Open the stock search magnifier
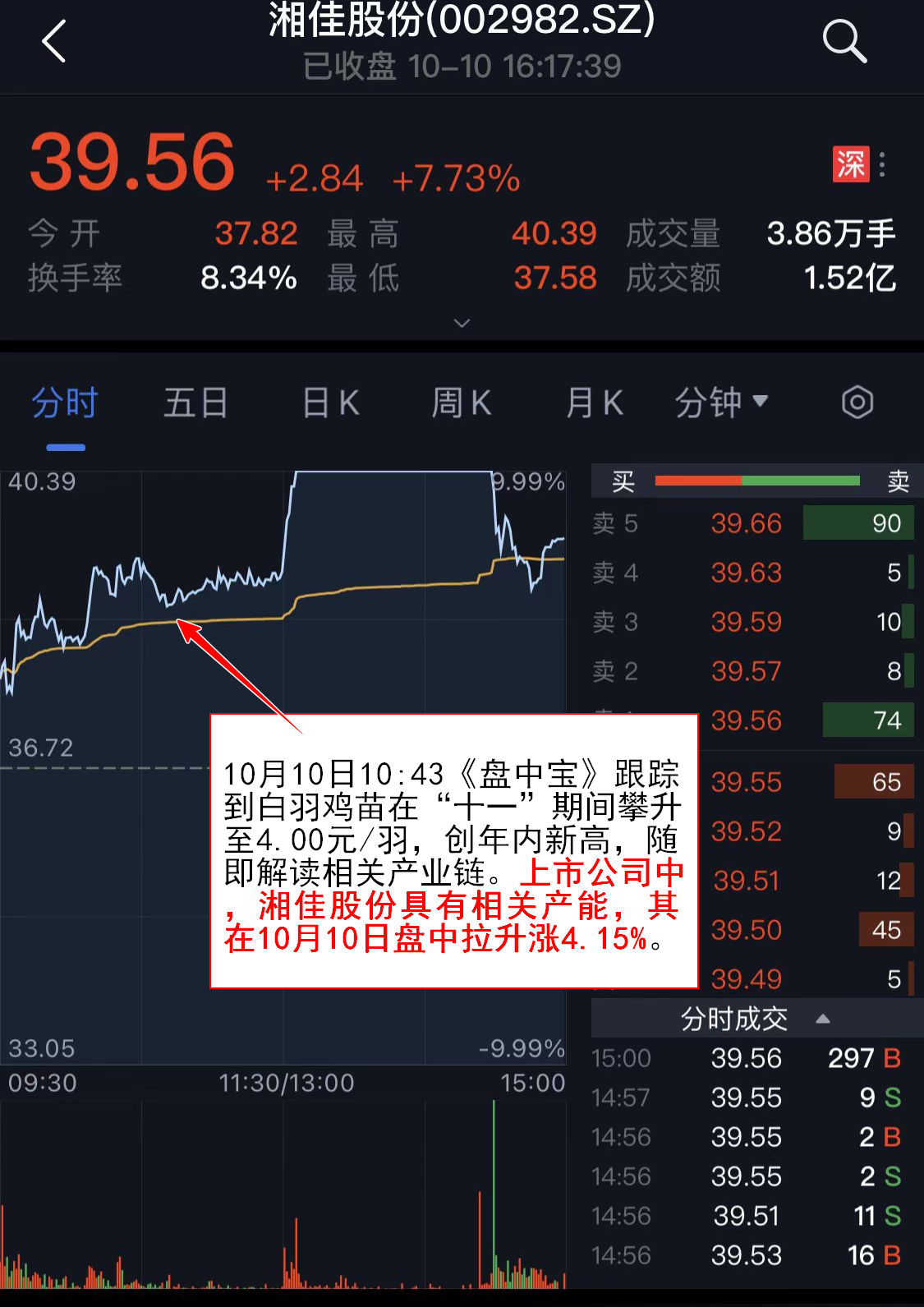924x1307 pixels. (844, 41)
